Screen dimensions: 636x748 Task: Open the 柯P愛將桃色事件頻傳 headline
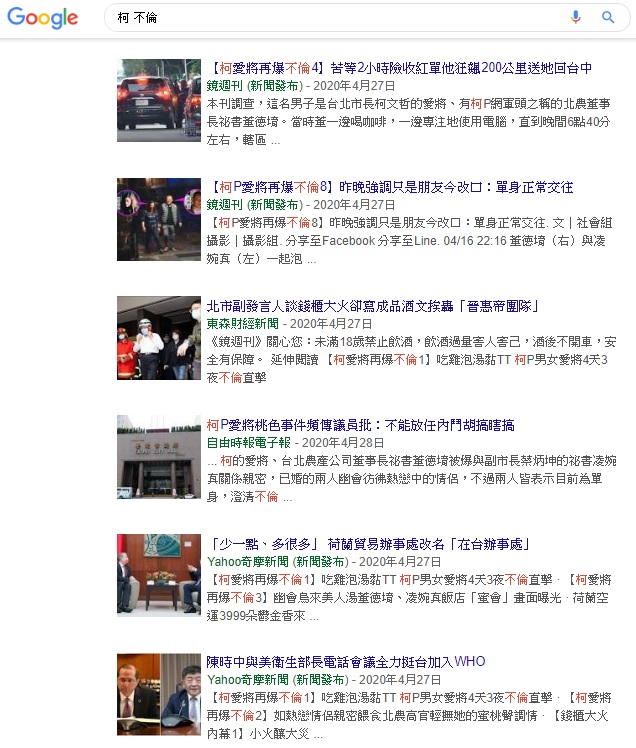click(x=361, y=425)
